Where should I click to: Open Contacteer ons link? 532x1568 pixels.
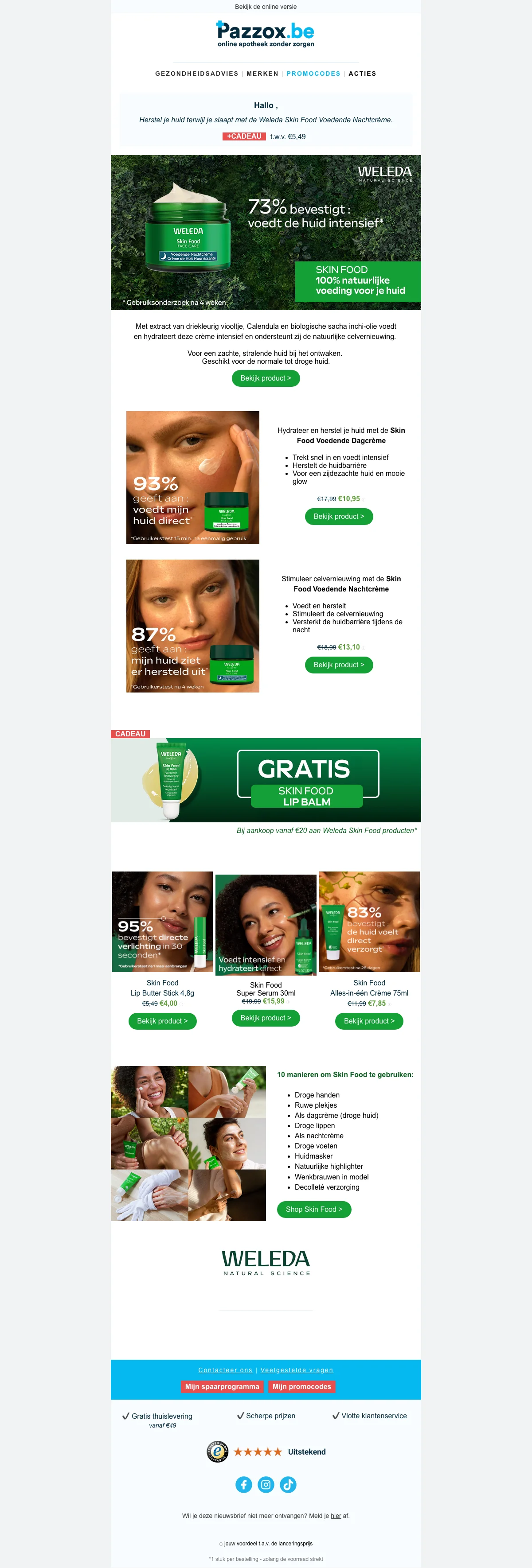(225, 1370)
